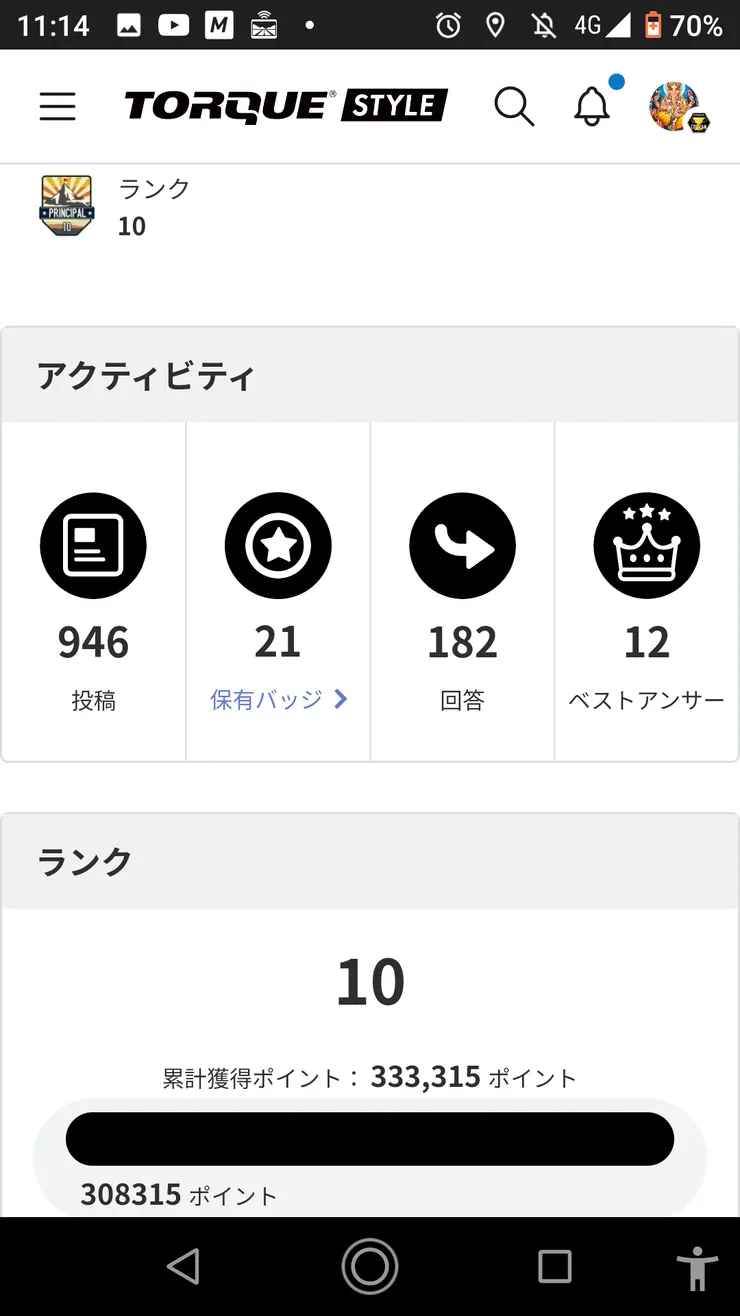The image size is (740, 1316).
Task: Select the posts (投稿) document icon
Action: [x=93, y=545]
